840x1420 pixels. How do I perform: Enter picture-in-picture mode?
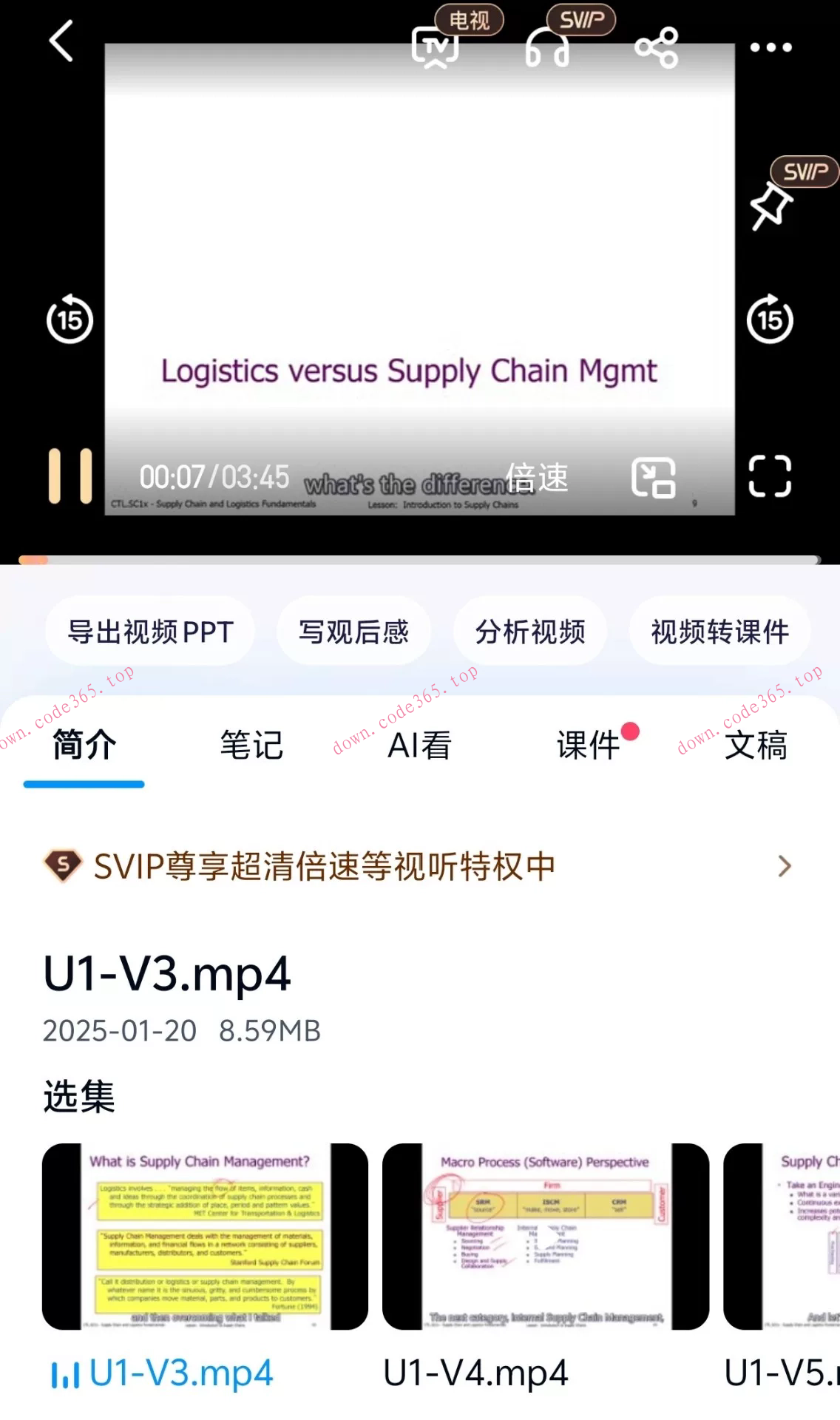(655, 477)
